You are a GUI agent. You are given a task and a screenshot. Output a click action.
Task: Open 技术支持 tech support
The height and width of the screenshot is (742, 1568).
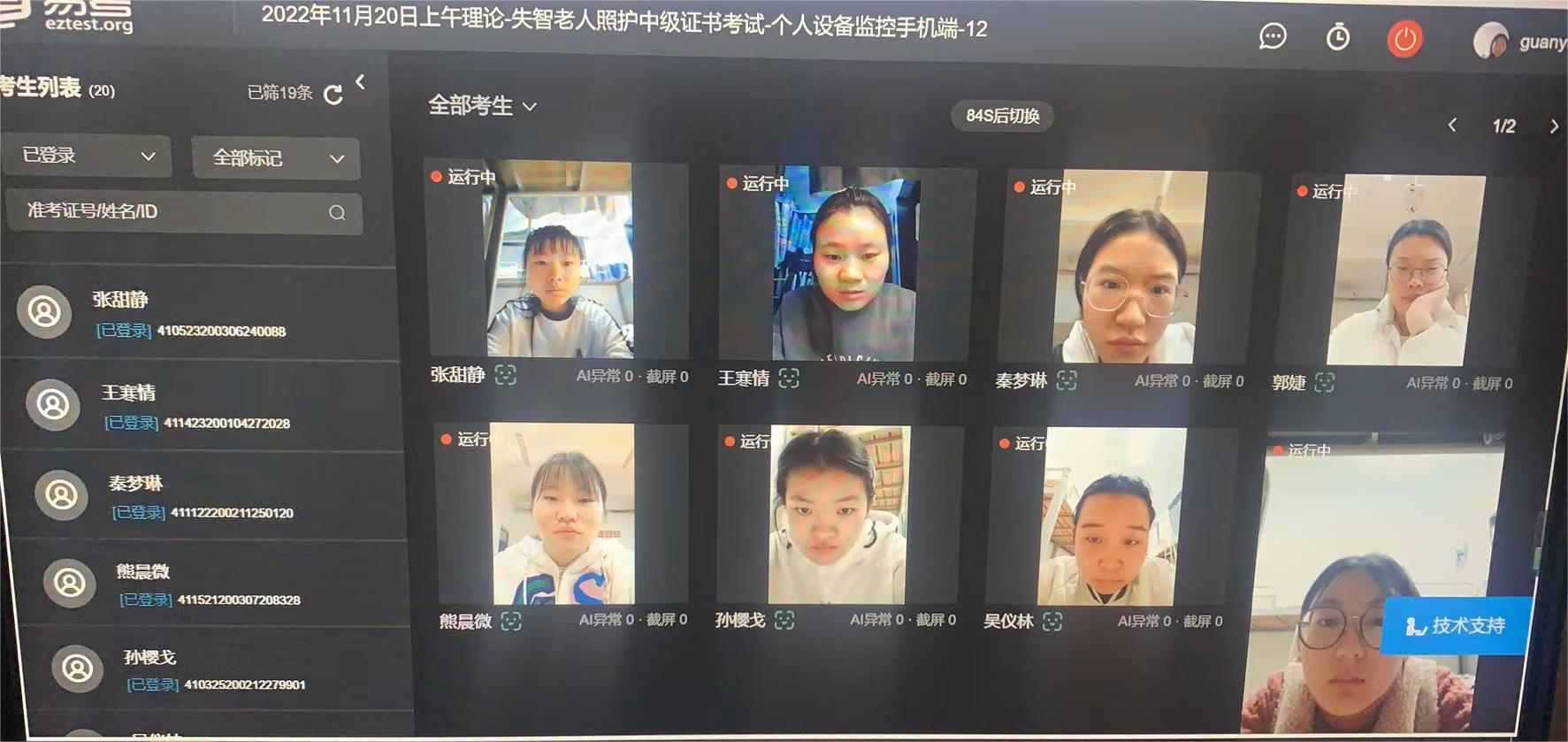pos(1455,626)
